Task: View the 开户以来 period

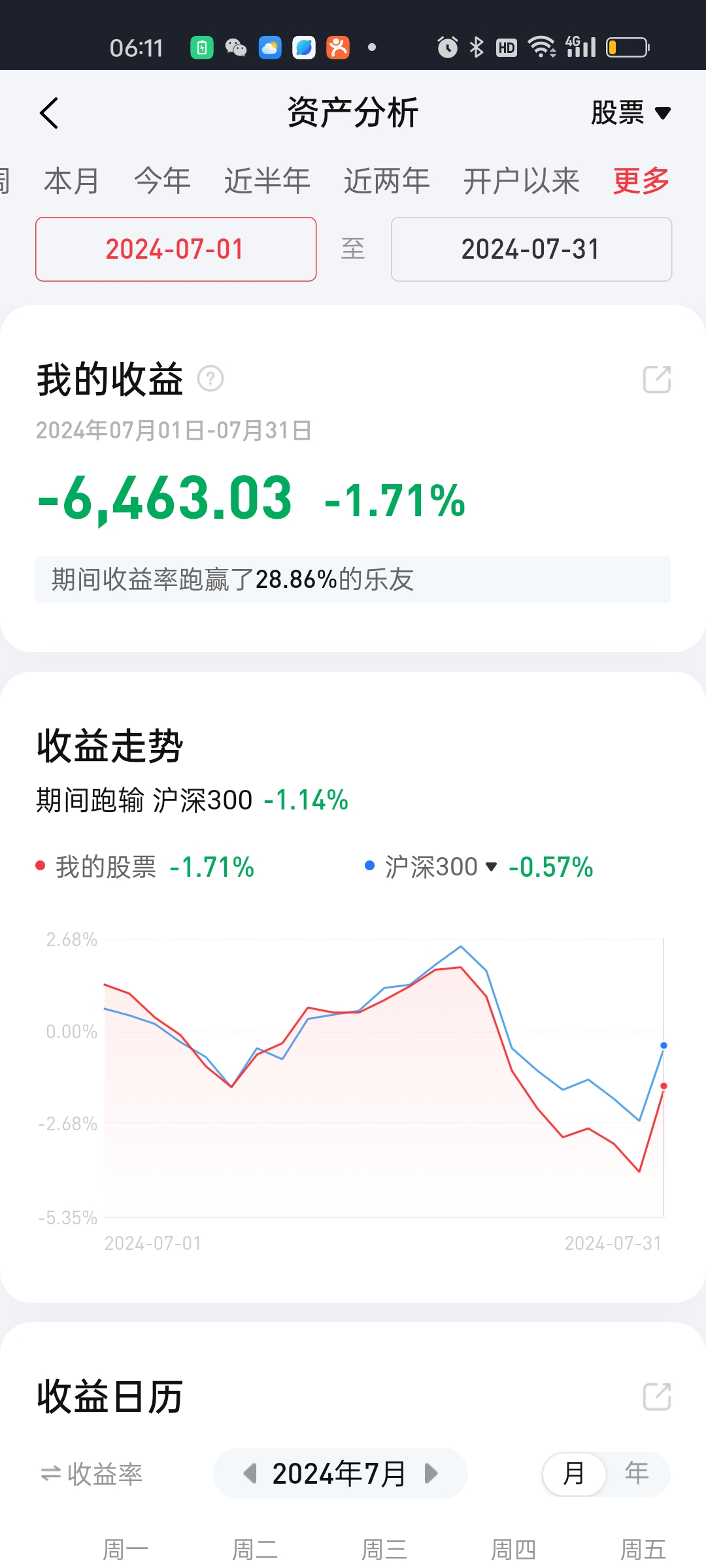Action: tap(522, 181)
